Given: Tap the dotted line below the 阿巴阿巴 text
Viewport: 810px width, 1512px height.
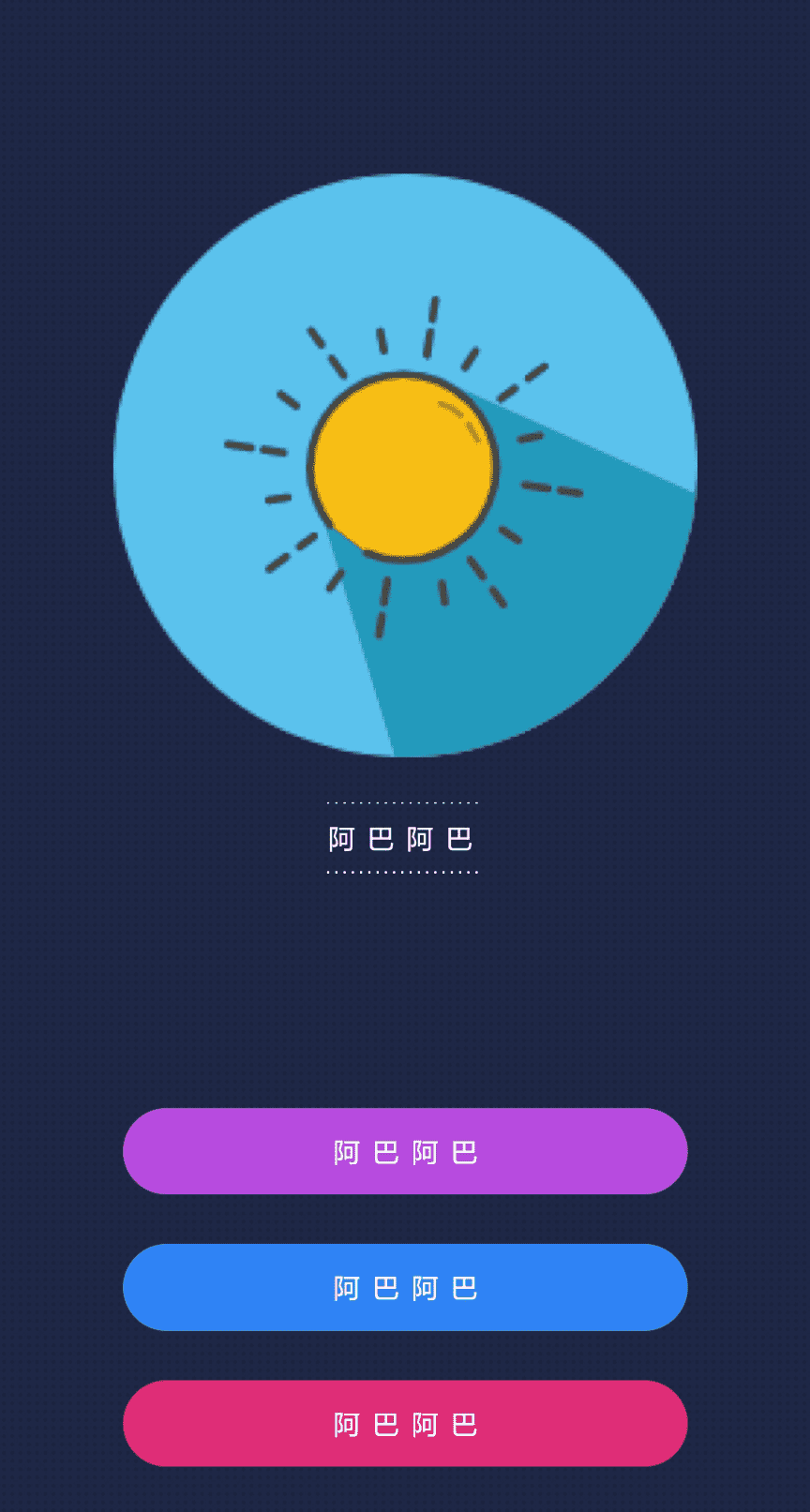Looking at the screenshot, I should tap(403, 872).
